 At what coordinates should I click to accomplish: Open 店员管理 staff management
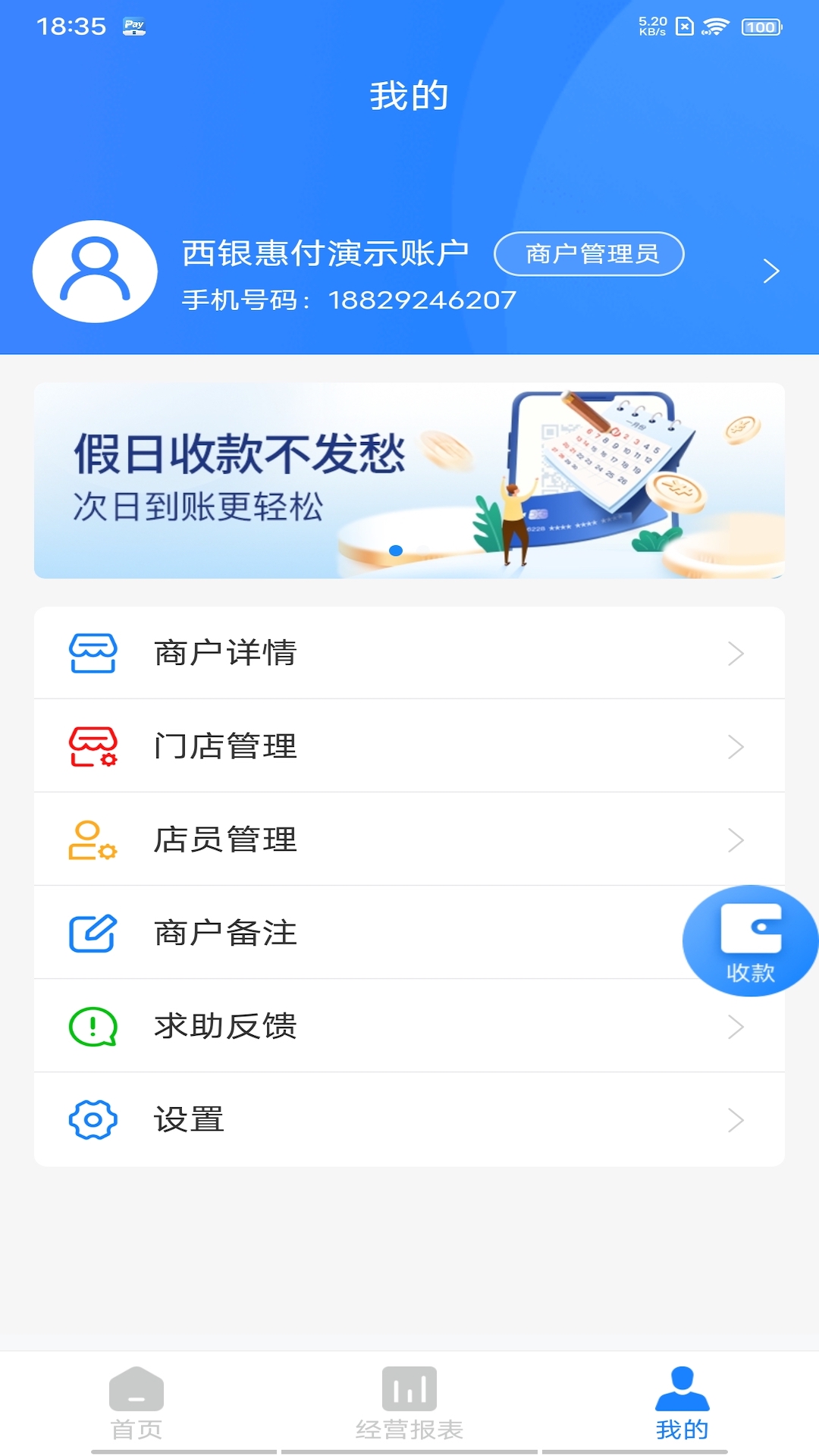tap(409, 839)
